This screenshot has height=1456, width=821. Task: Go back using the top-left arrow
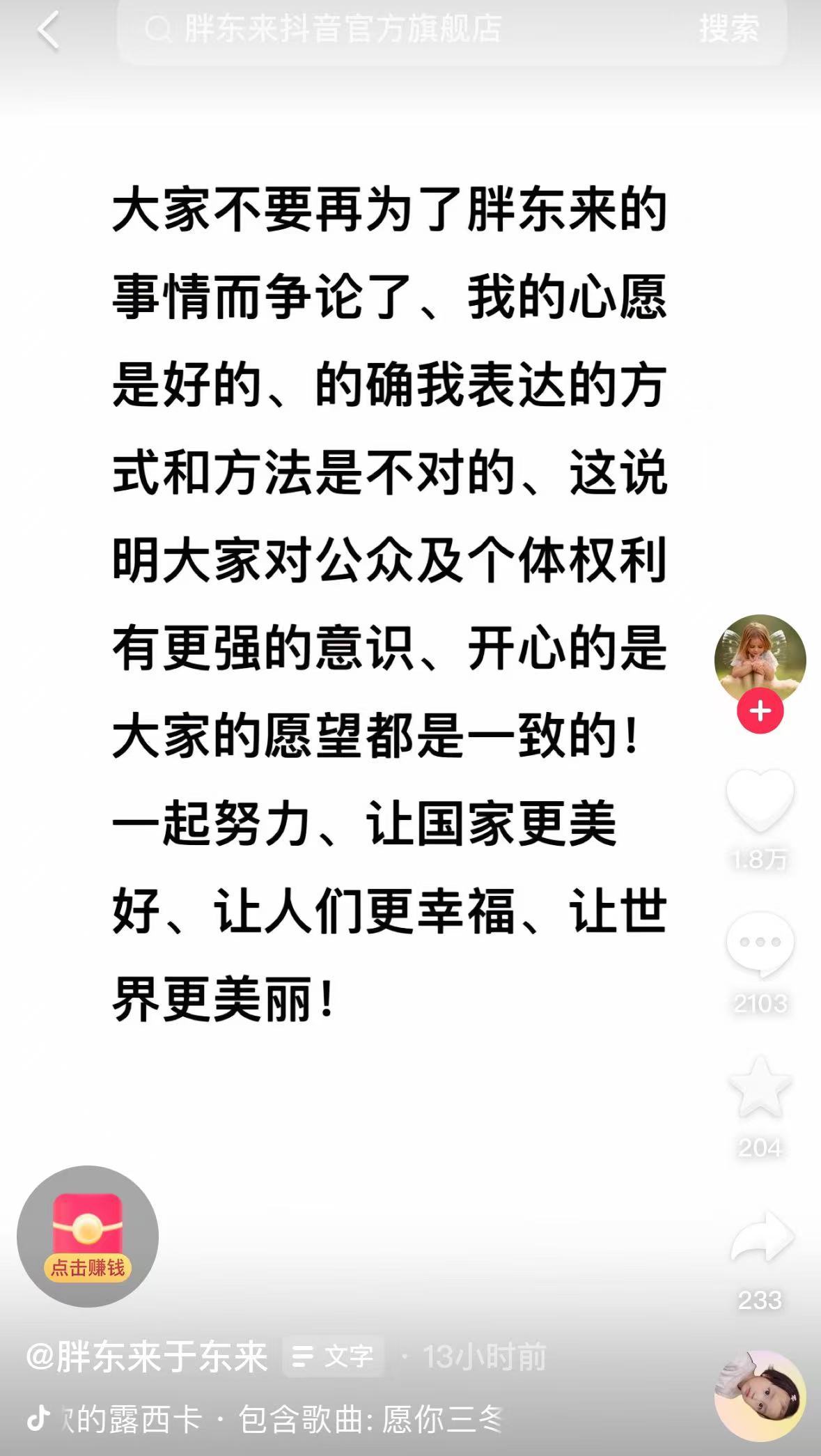click(49, 31)
